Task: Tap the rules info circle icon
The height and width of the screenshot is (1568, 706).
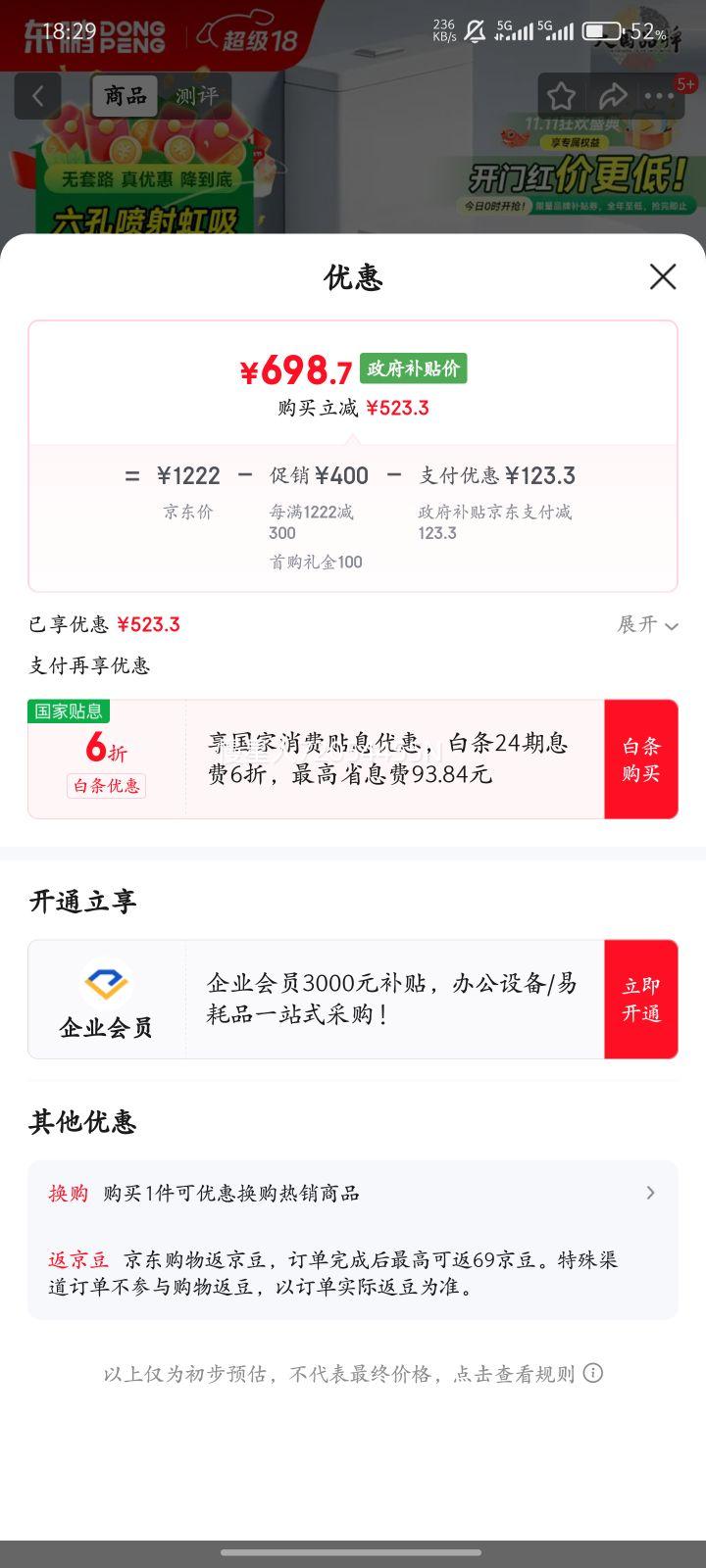Action: tap(591, 1374)
